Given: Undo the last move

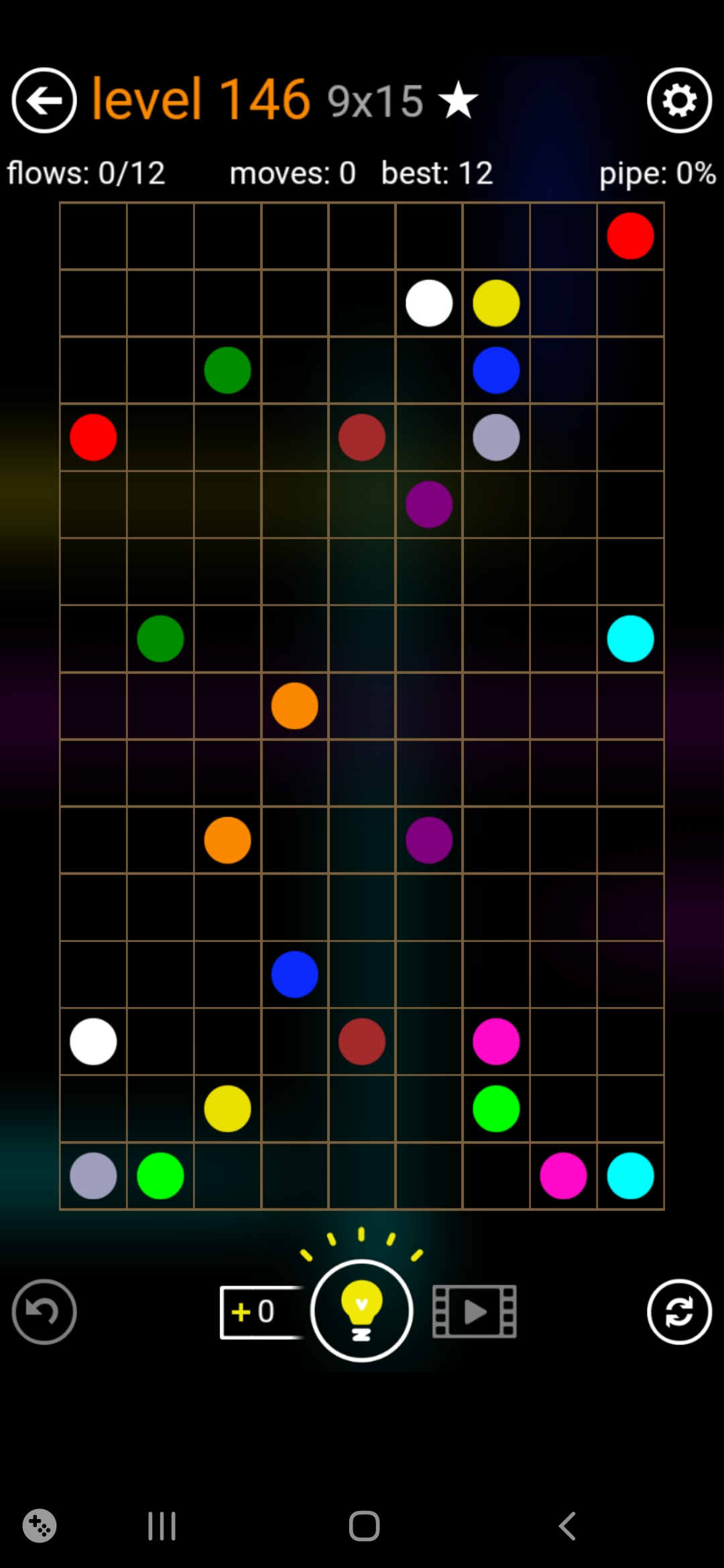Looking at the screenshot, I should (44, 1311).
